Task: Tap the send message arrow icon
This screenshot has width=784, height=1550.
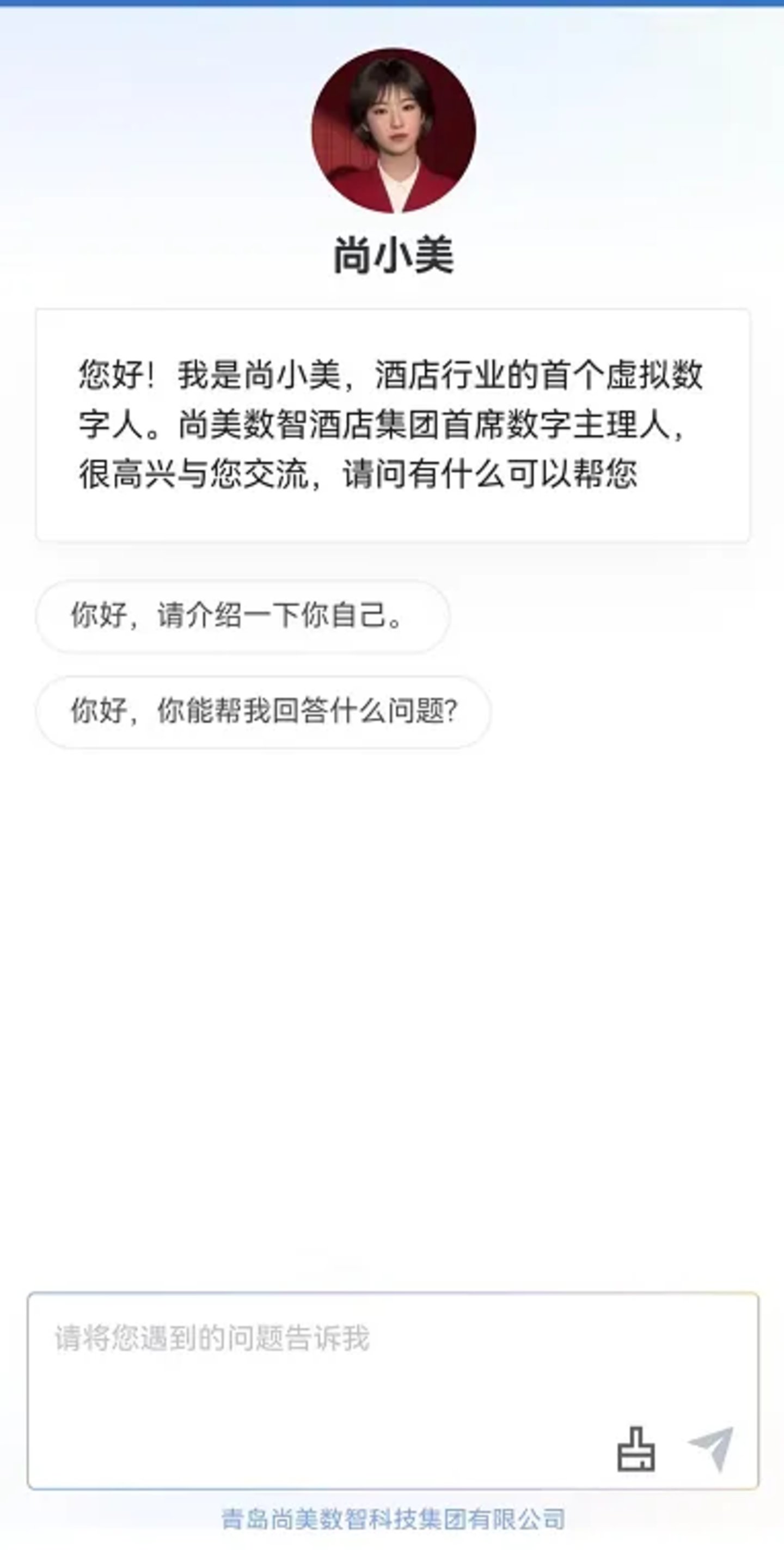Action: click(712, 1448)
